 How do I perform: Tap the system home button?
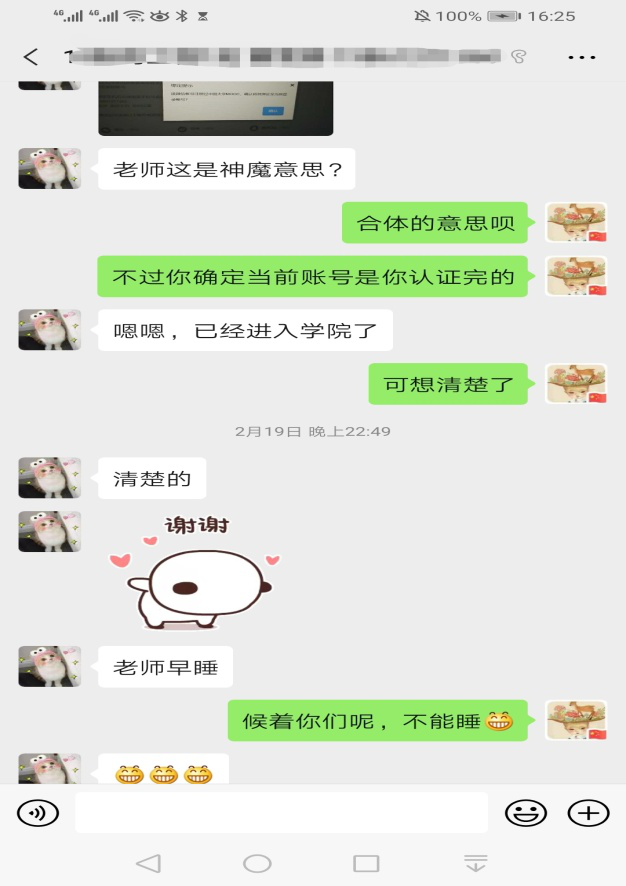(257, 863)
